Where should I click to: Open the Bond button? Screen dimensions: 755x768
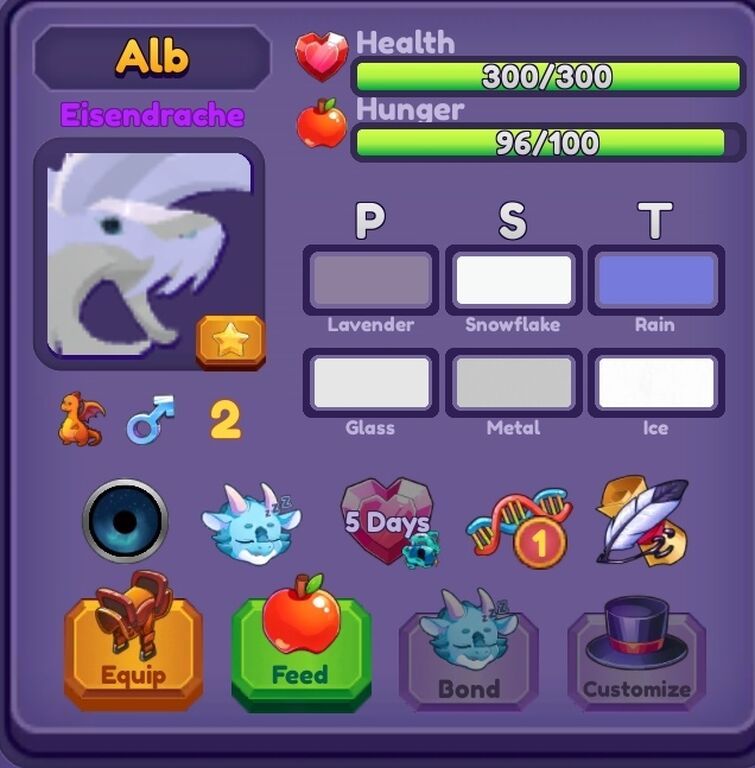click(468, 648)
